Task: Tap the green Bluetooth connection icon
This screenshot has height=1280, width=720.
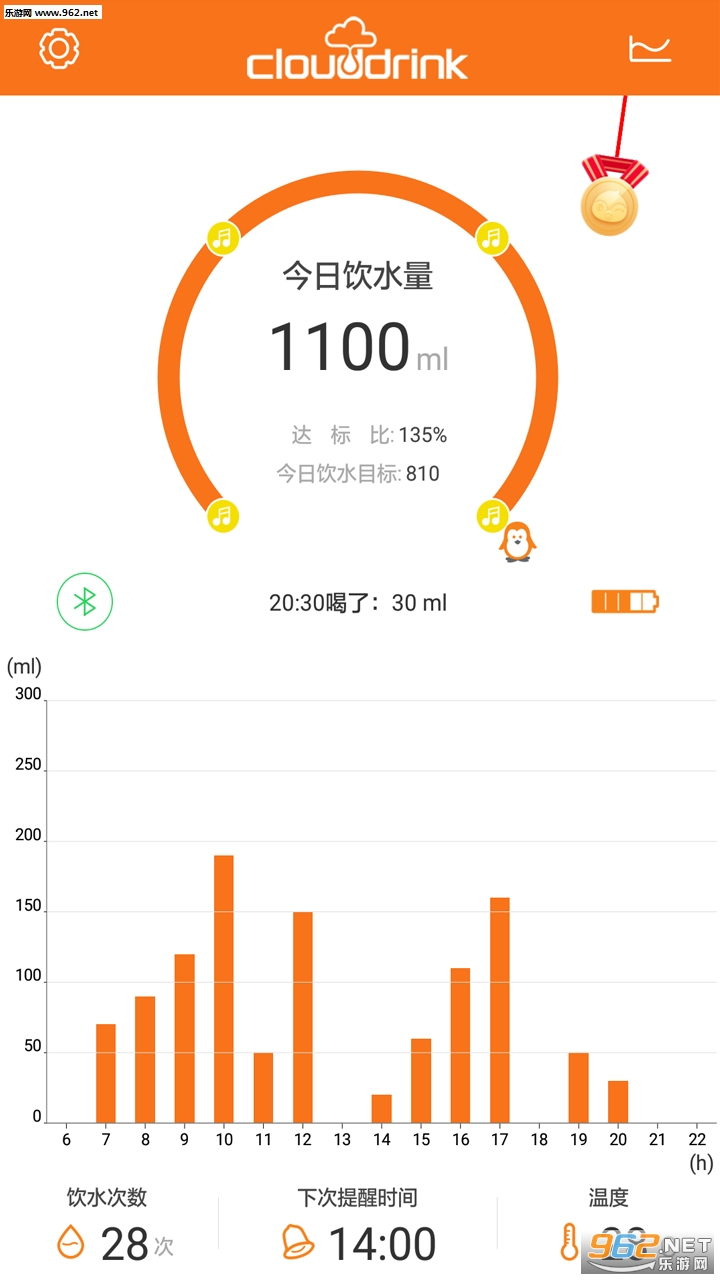Action: click(85, 602)
